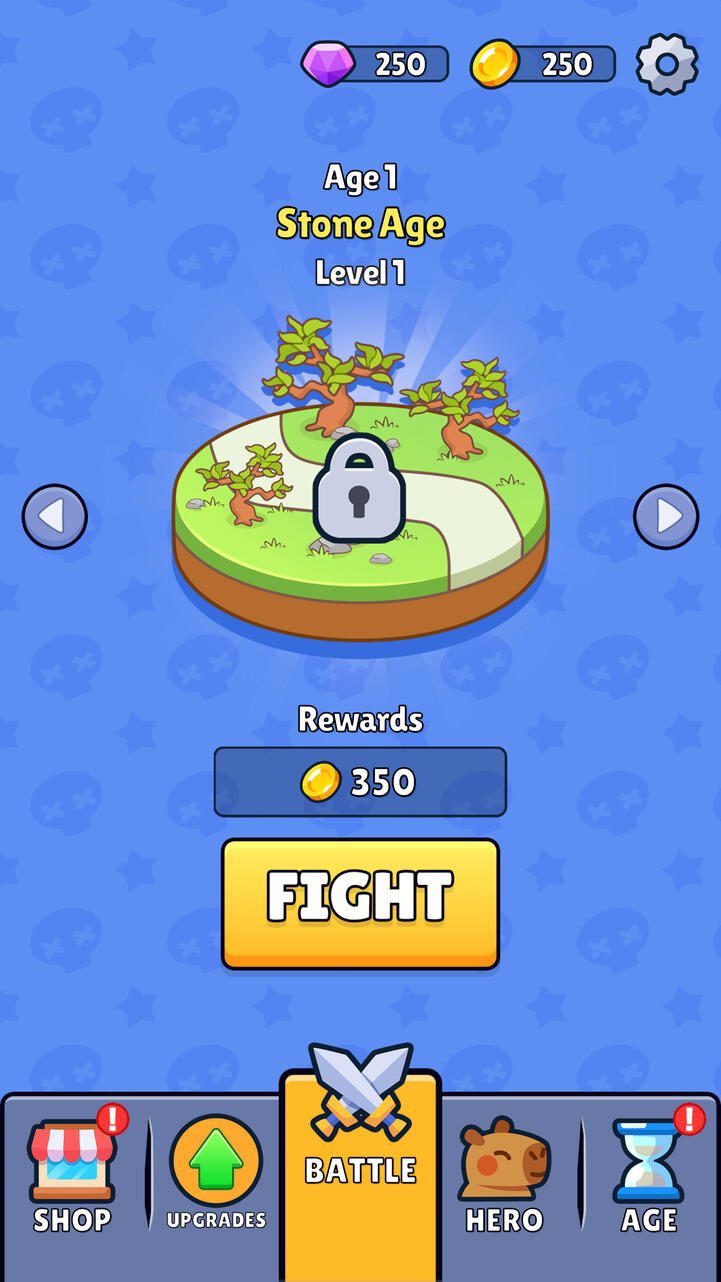Go to the next level with right arrow
The width and height of the screenshot is (721, 1282).
(666, 517)
